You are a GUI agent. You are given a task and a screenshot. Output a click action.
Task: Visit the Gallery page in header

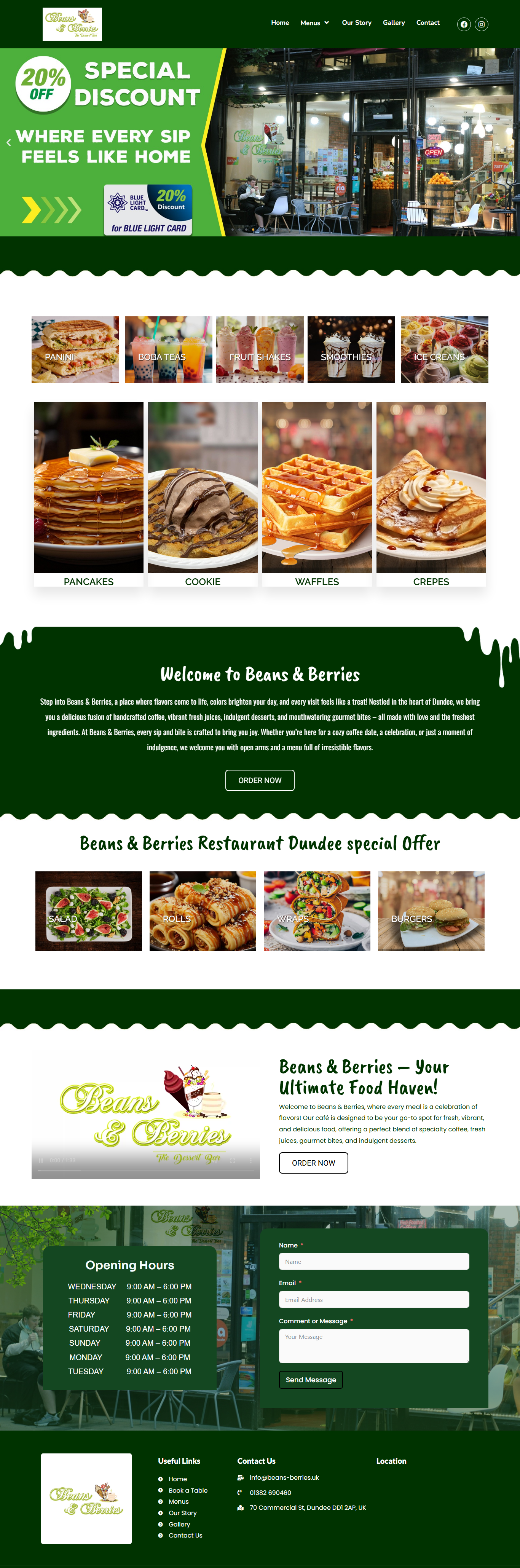393,22
